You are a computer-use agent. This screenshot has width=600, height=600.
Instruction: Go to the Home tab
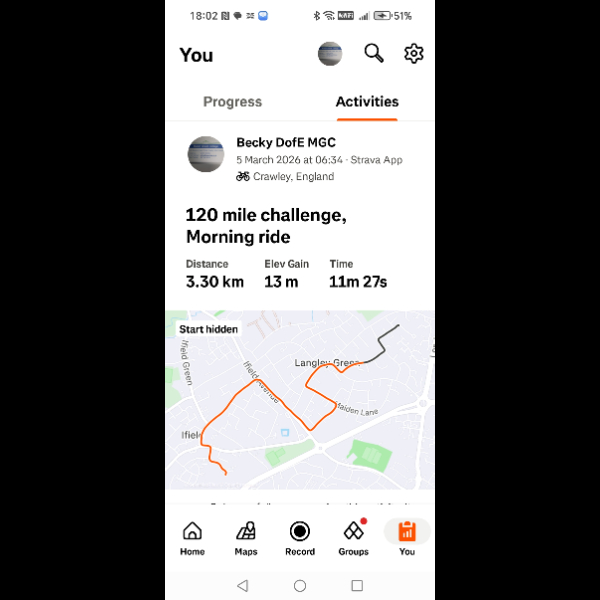click(192, 538)
